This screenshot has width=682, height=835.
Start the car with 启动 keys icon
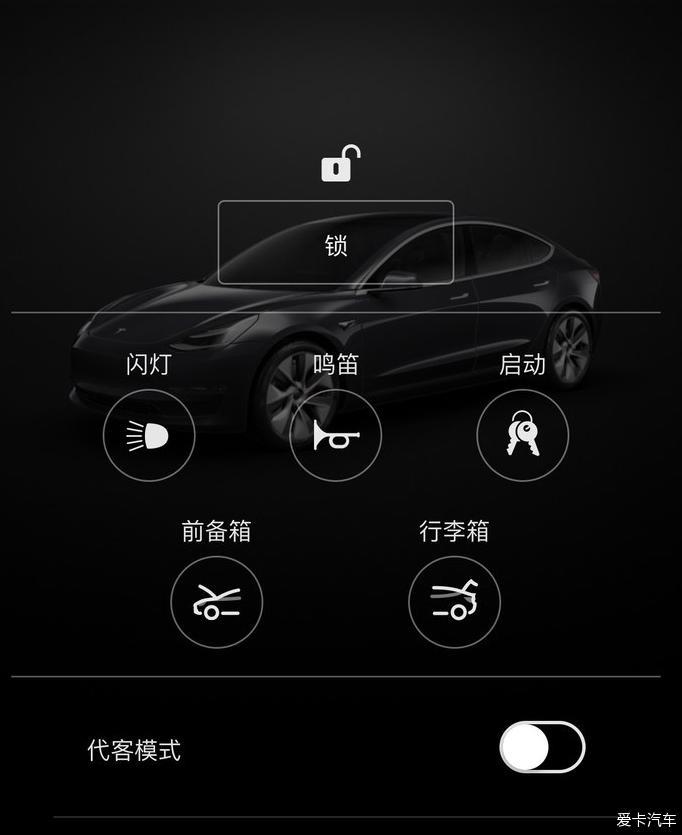(x=522, y=436)
